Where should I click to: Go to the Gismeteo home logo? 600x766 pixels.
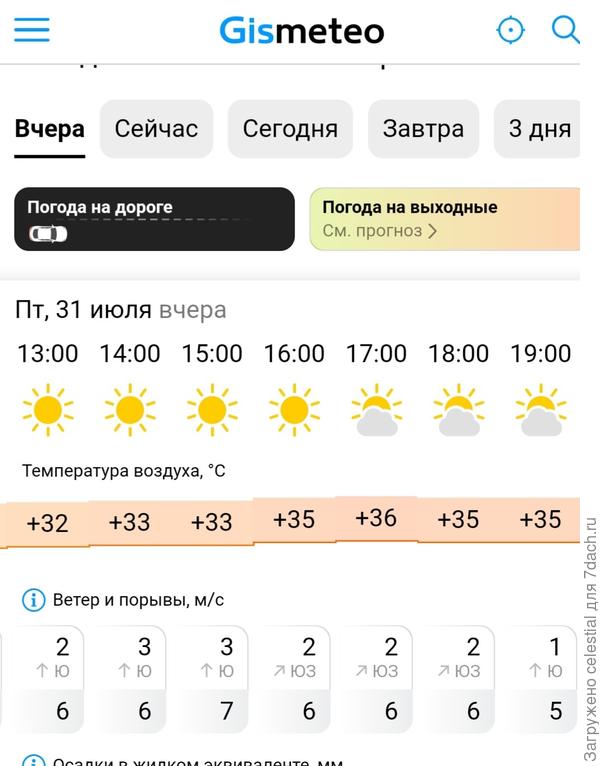coord(301,31)
